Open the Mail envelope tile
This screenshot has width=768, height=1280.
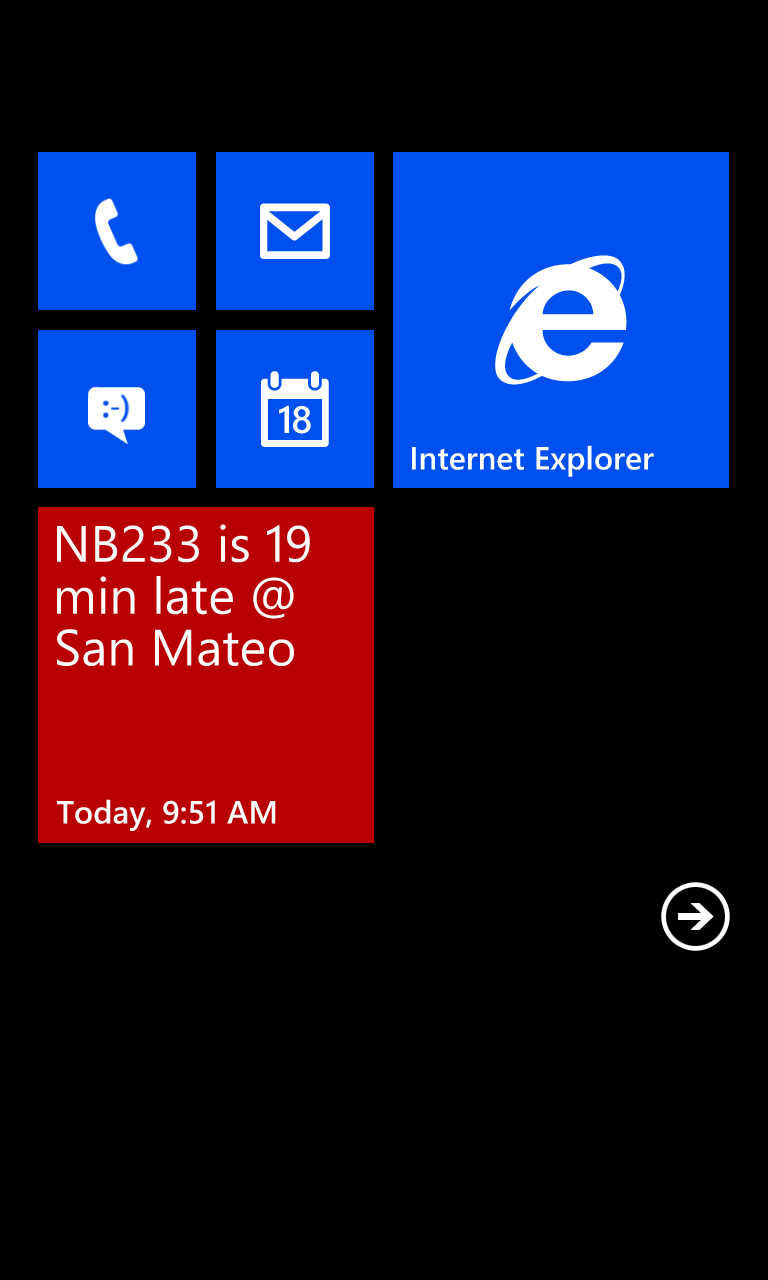295,231
